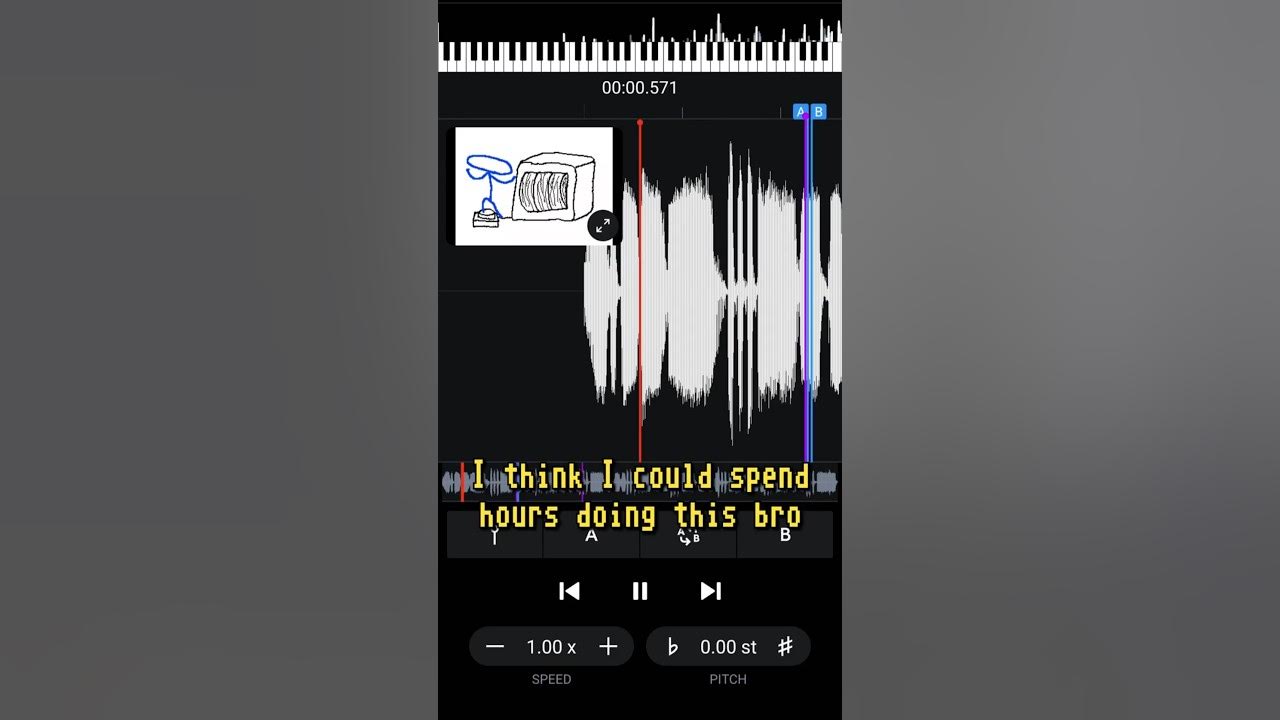Toggle the A-B loop button
1280x720 pixels.
tap(688, 535)
